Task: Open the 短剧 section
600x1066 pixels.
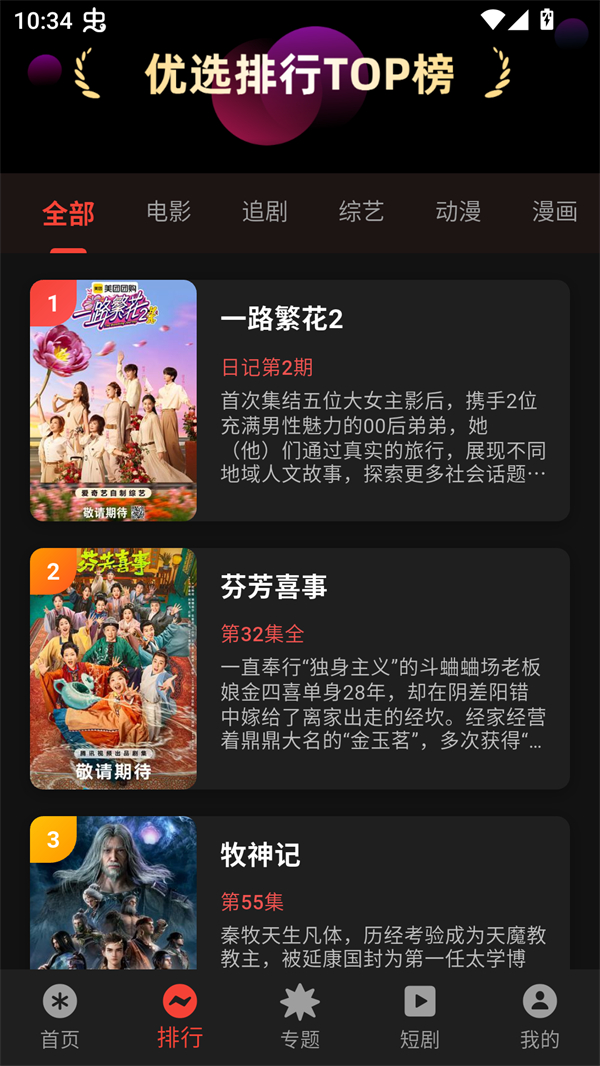Action: click(419, 1017)
